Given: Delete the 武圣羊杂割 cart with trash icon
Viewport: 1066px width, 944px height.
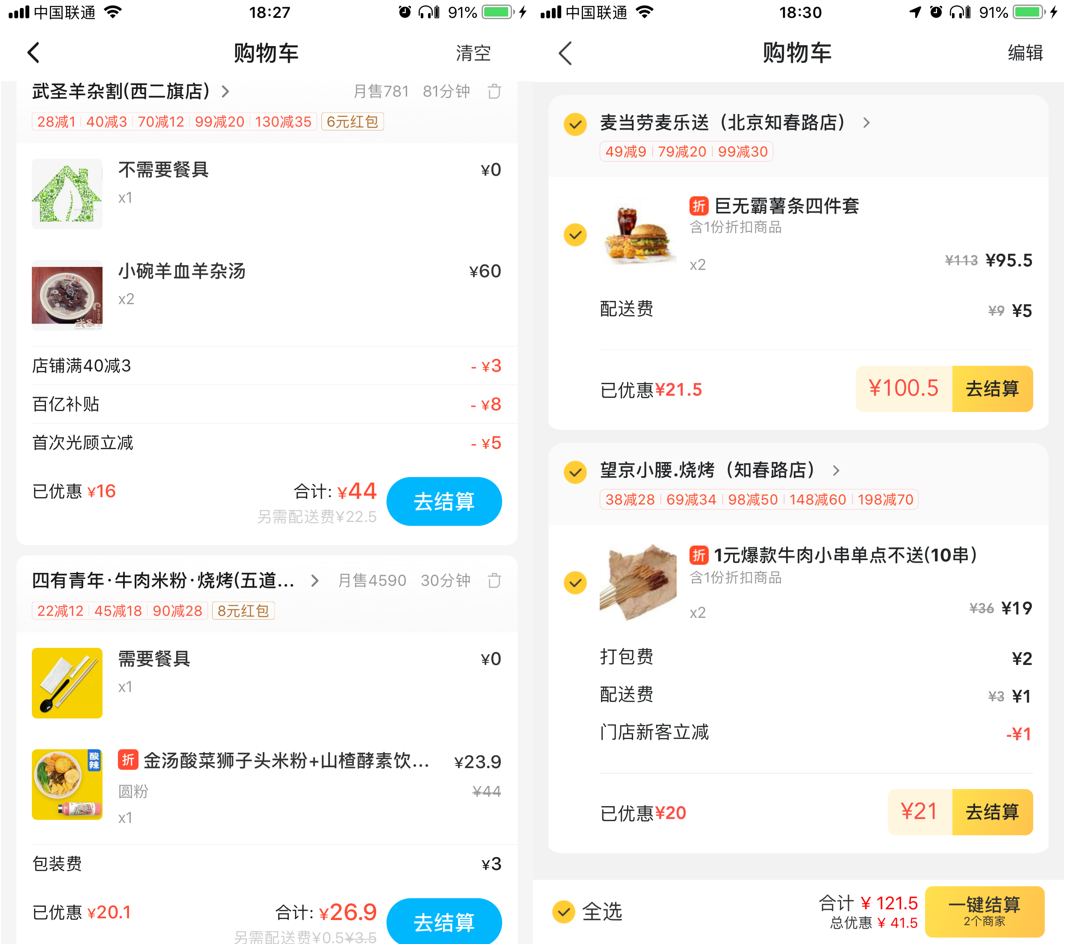Looking at the screenshot, I should click(x=494, y=92).
